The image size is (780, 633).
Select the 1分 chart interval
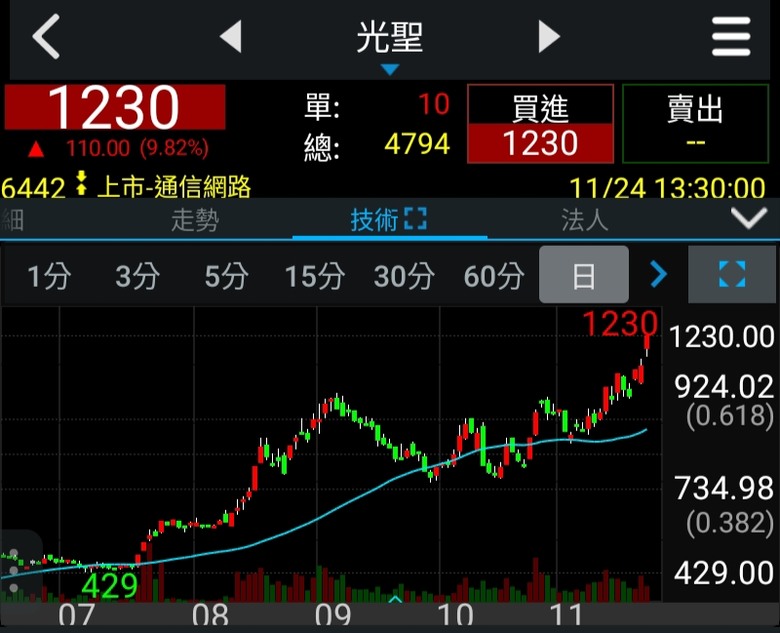coord(48,276)
